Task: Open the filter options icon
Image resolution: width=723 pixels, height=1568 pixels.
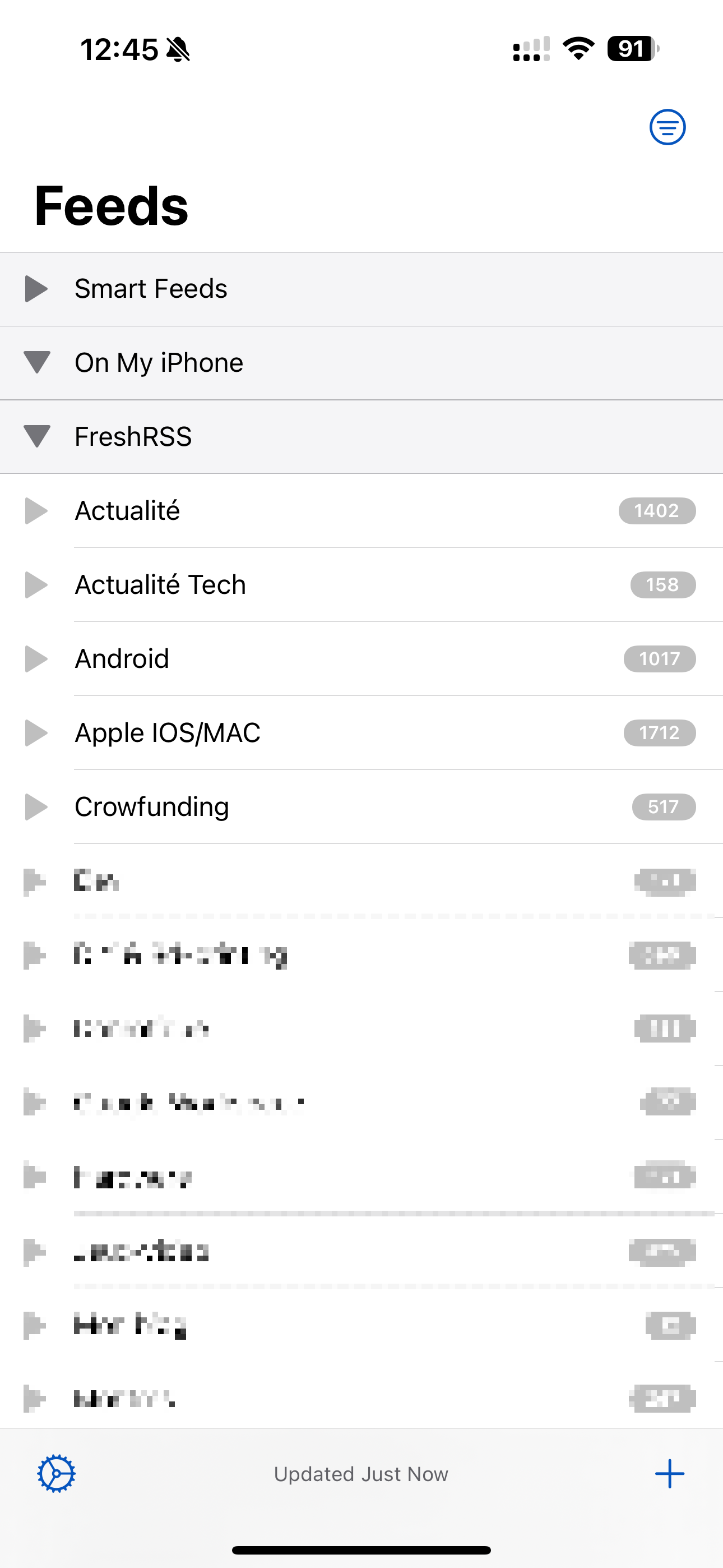Action: (667, 127)
